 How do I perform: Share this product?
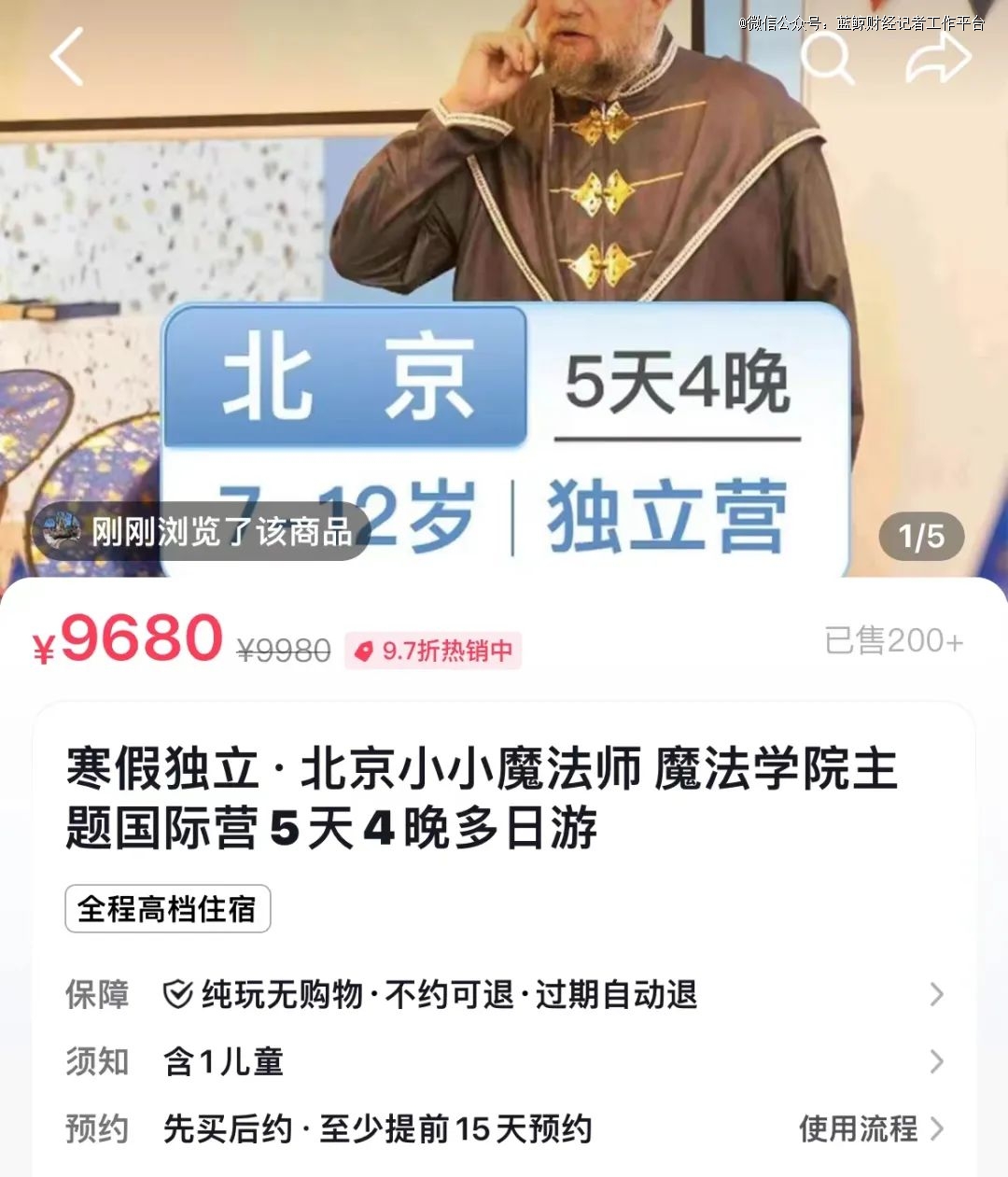coord(938,58)
